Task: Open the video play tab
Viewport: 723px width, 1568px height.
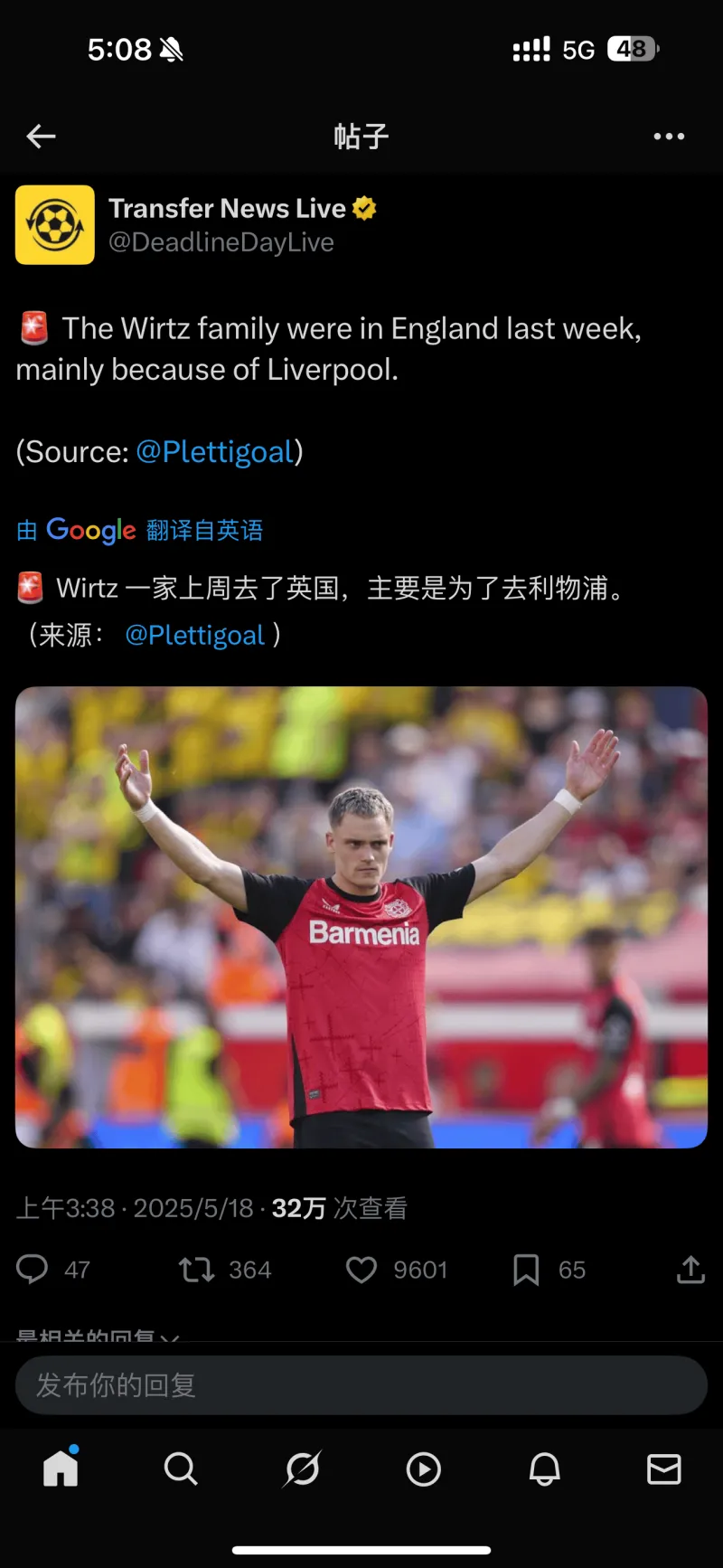Action: [423, 1469]
